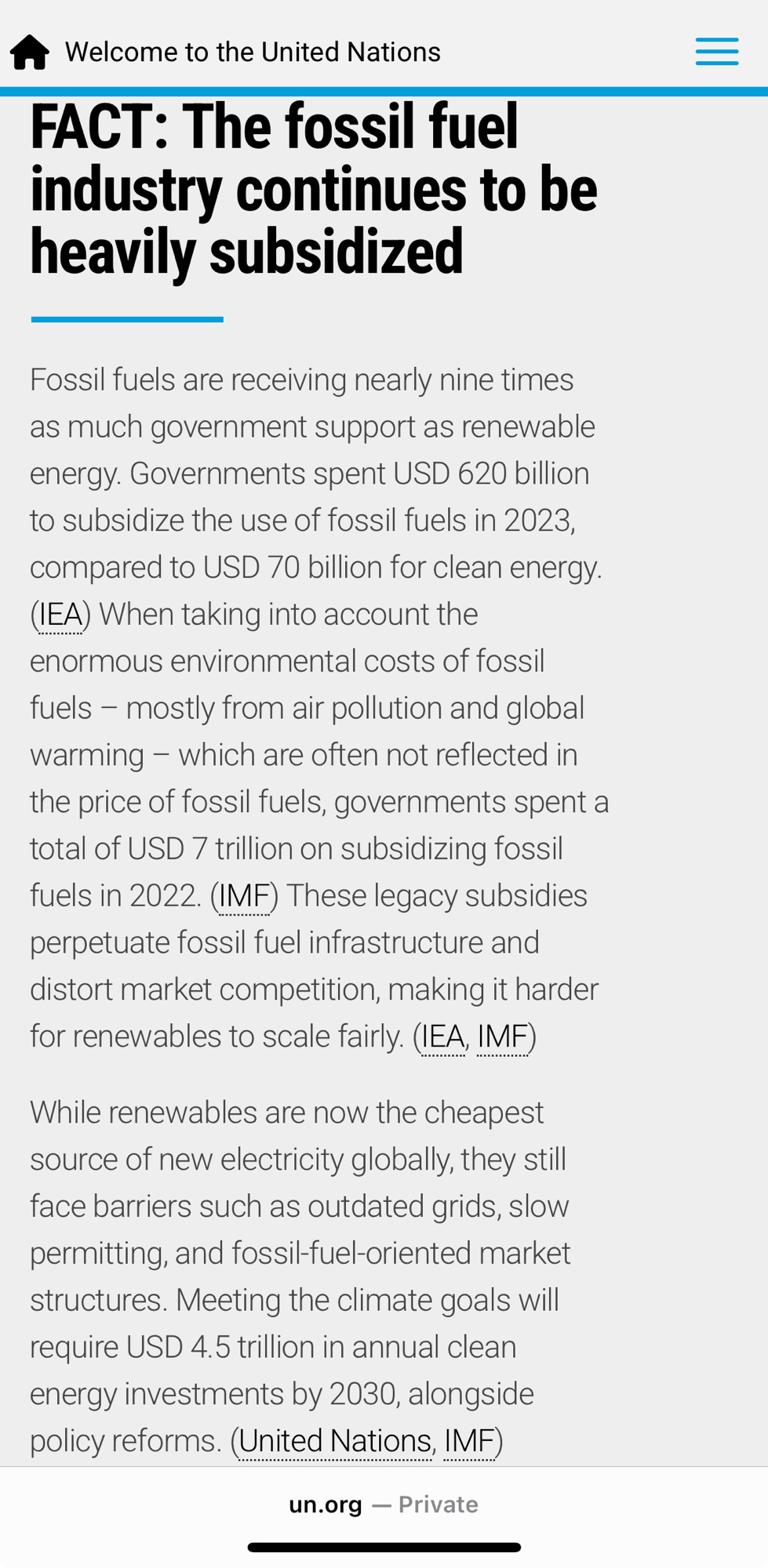Open the IMF link after 'fuels in 2022.'
Image resolution: width=768 pixels, height=1568 pixels.
244,896
